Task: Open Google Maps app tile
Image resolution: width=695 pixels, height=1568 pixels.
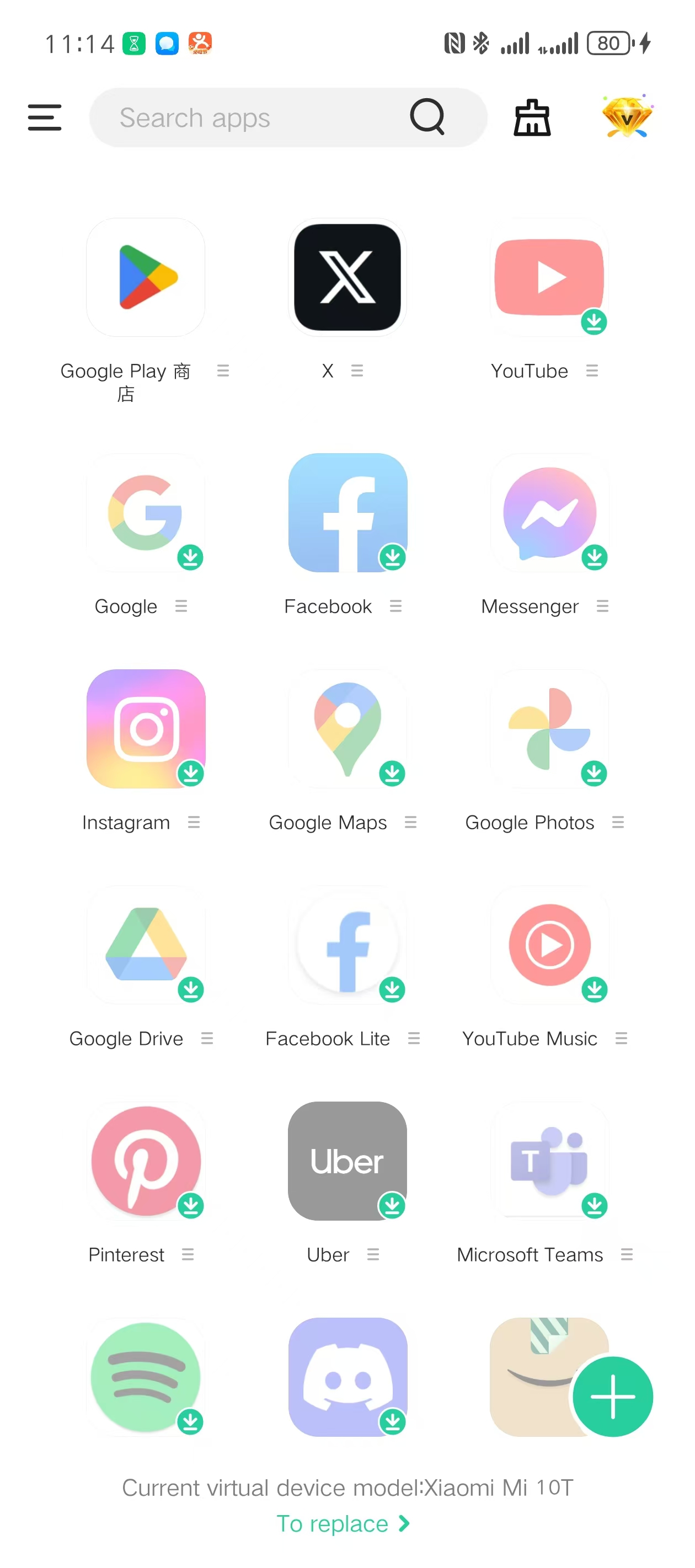Action: pyautogui.click(x=347, y=729)
